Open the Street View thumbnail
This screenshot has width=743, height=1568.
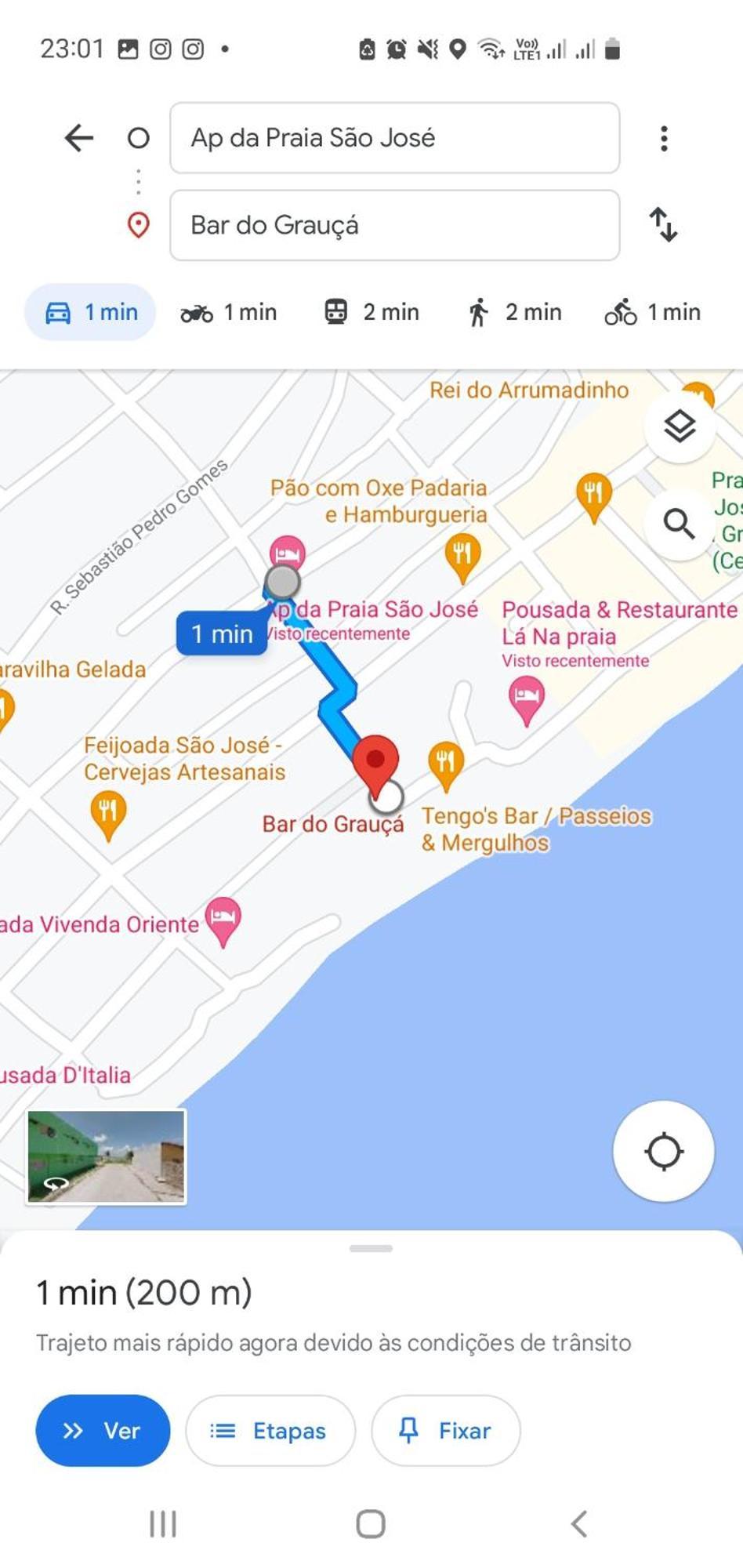107,1156
